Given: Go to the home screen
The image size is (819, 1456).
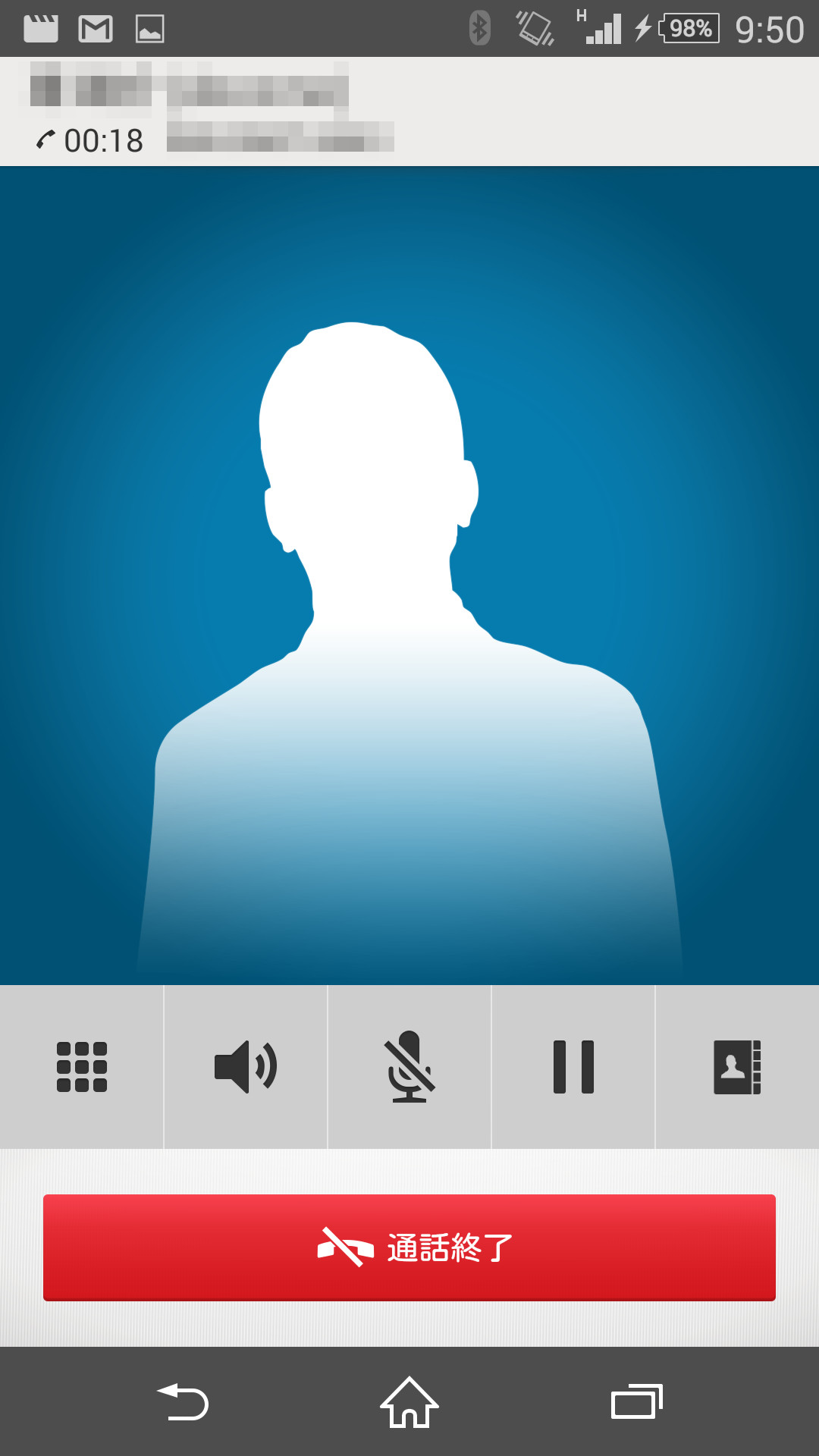Looking at the screenshot, I should click(409, 1401).
